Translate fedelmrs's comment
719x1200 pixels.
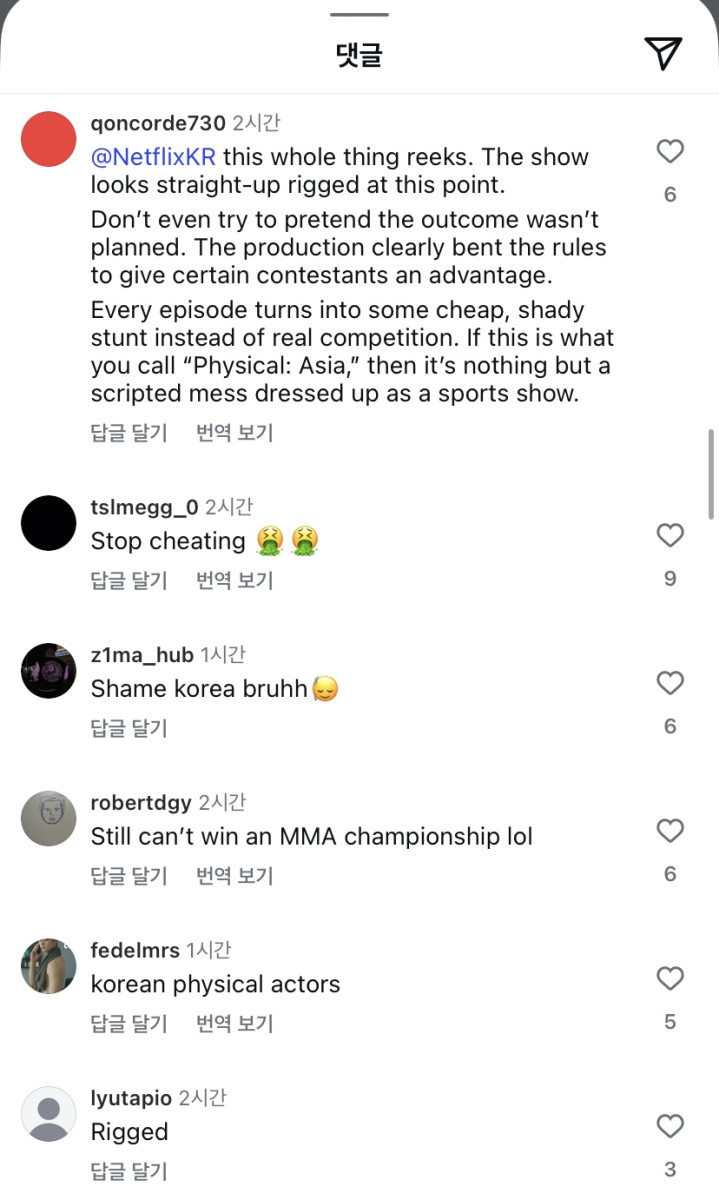coord(234,1024)
